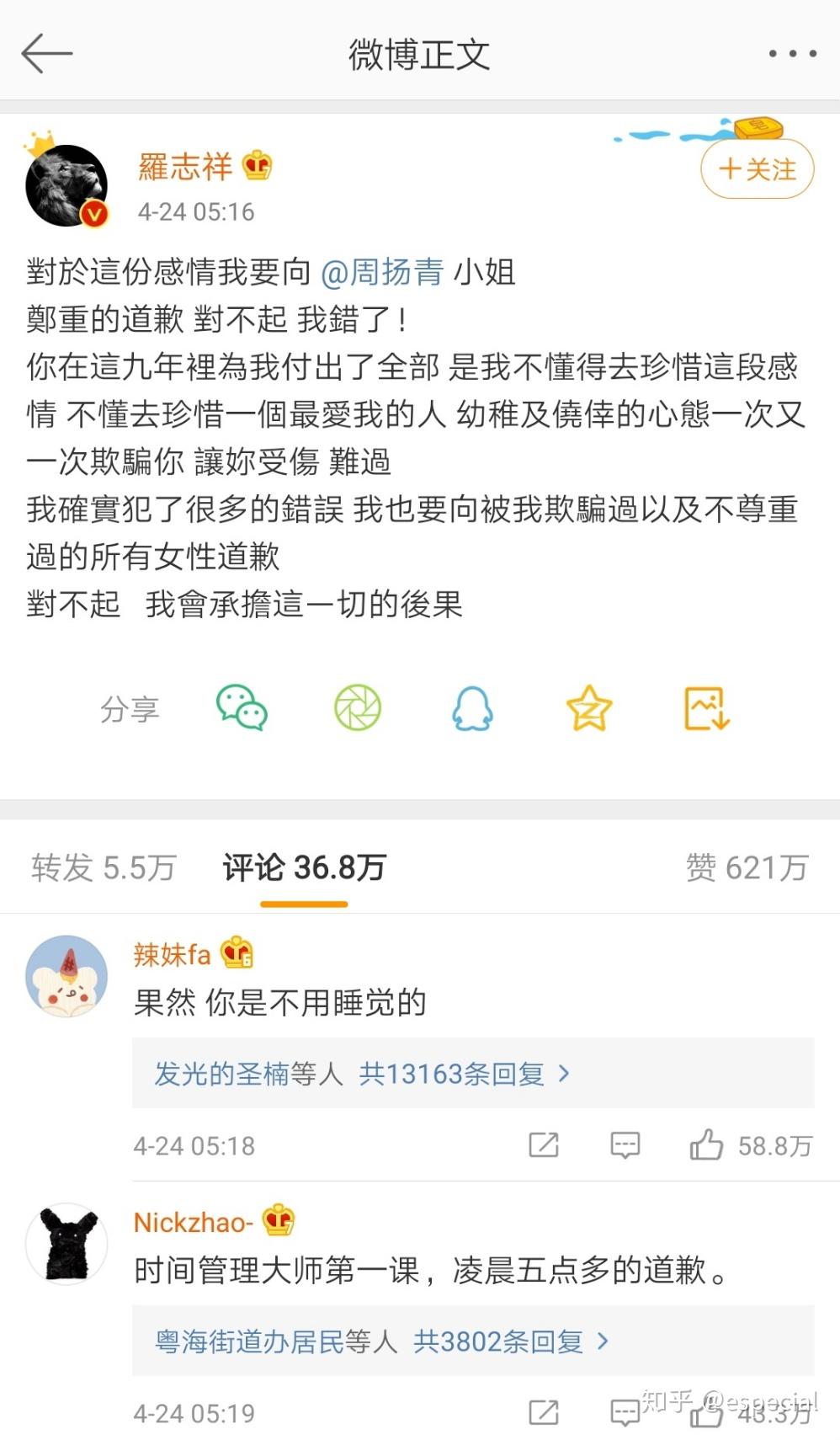Viewport: 840px width, 1440px height.
Task: Switch to the 评论 36.8万 tab
Action: [304, 867]
